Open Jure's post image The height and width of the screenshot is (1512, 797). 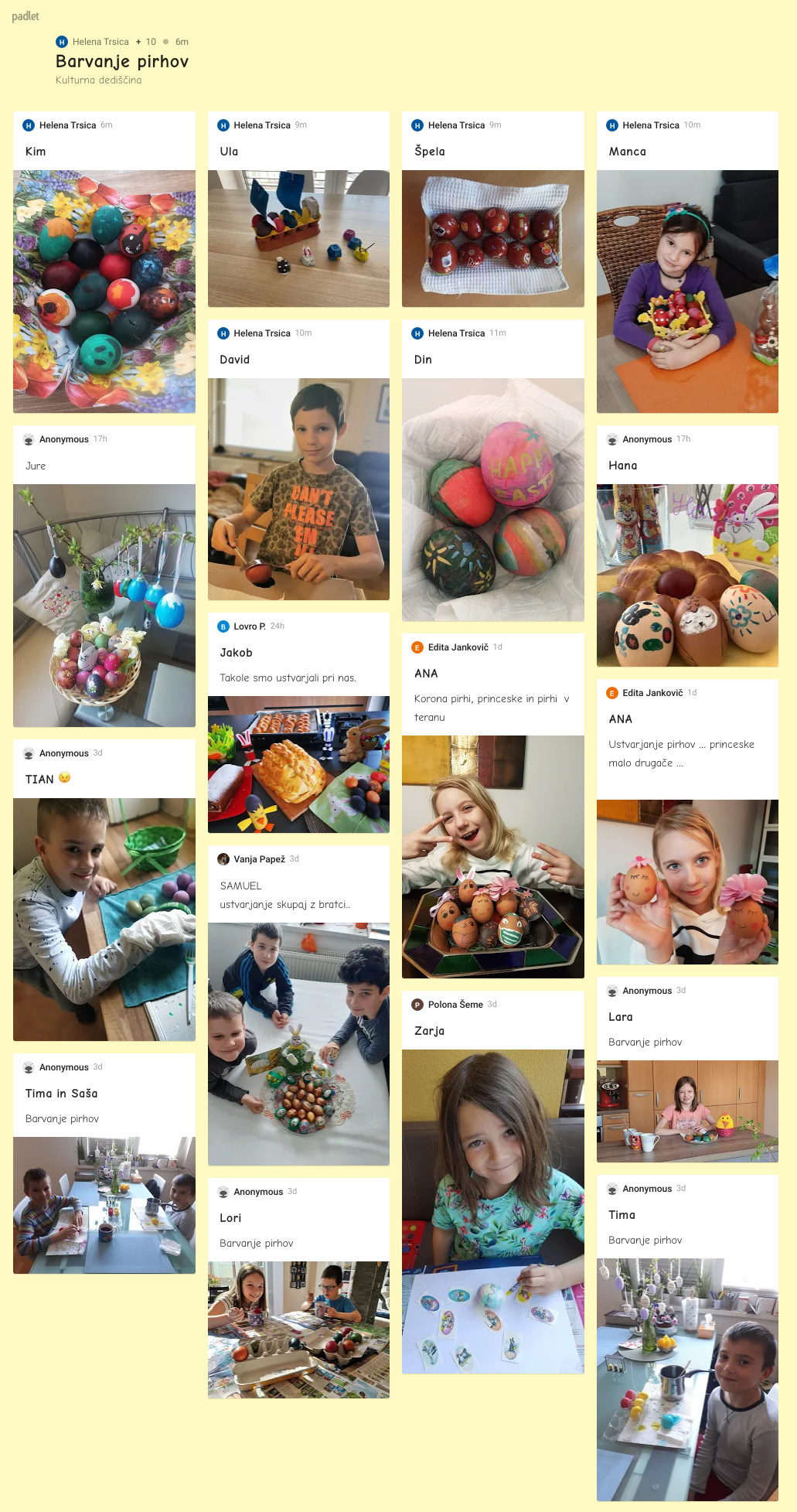point(104,605)
